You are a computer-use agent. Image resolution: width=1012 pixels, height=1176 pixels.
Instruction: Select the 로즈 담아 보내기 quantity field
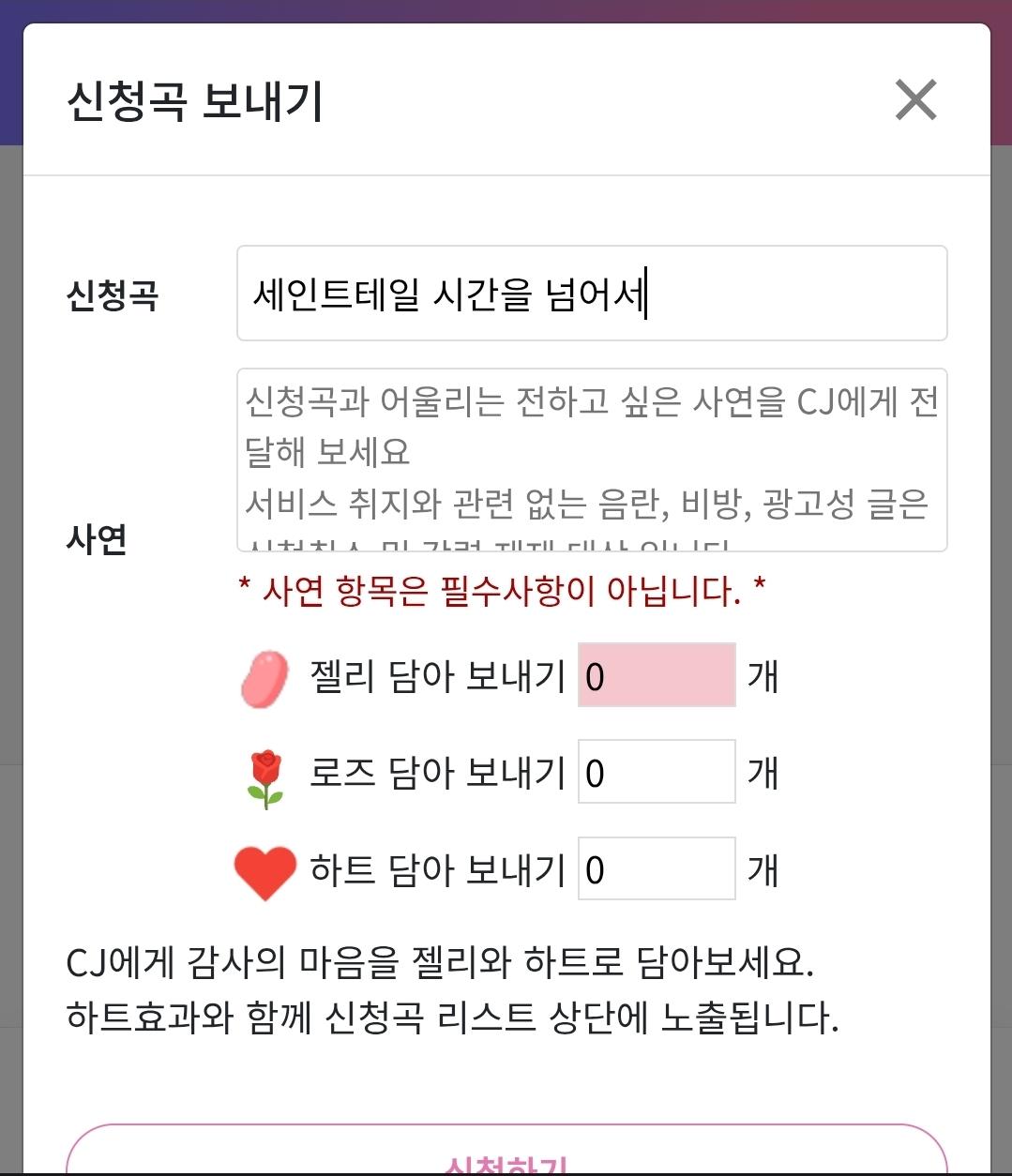tap(656, 772)
